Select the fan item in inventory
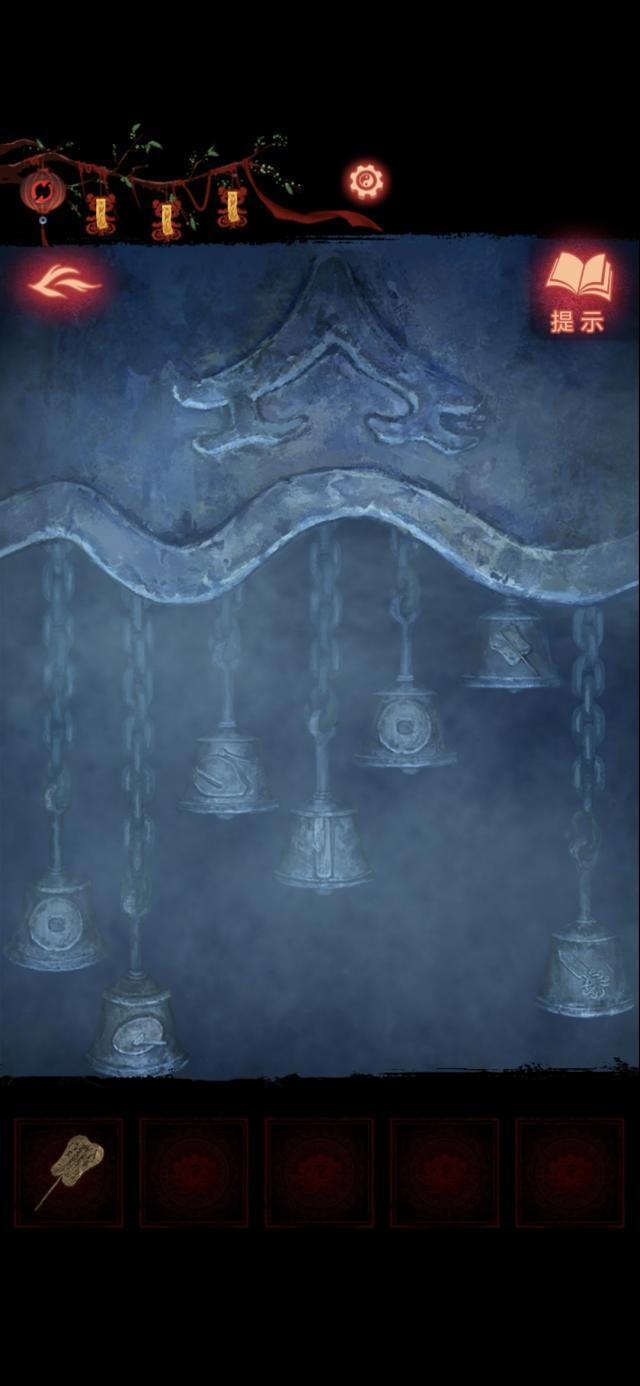 pyautogui.click(x=69, y=1172)
